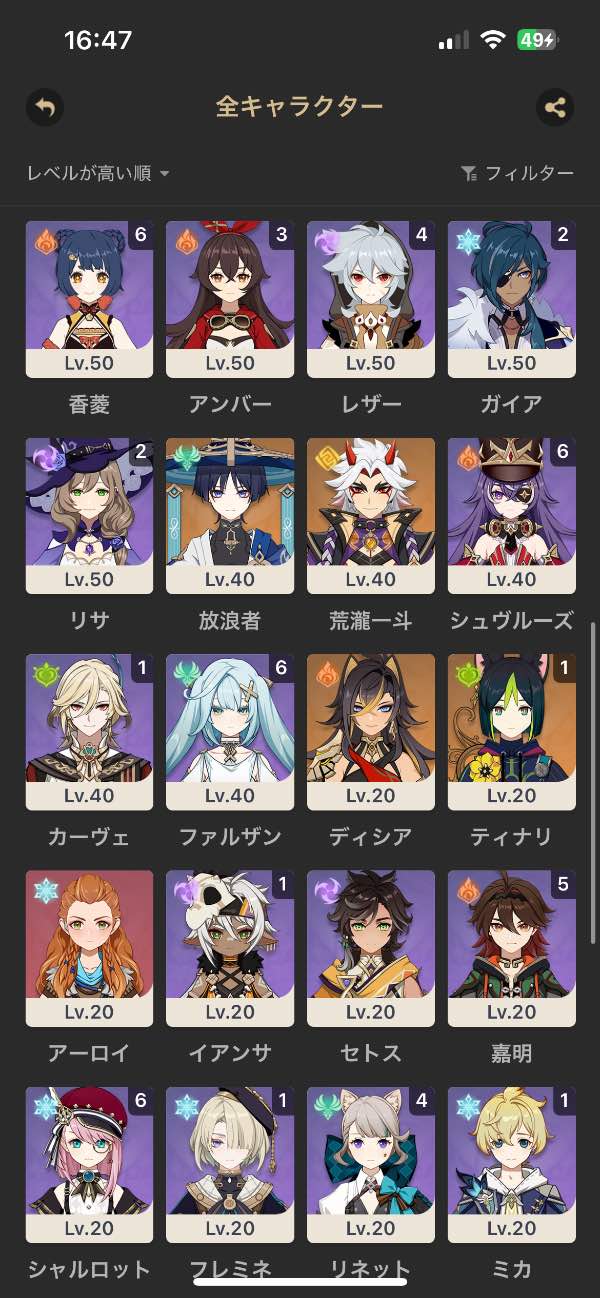View ディシア character details
The image size is (600, 1298).
pos(371,732)
